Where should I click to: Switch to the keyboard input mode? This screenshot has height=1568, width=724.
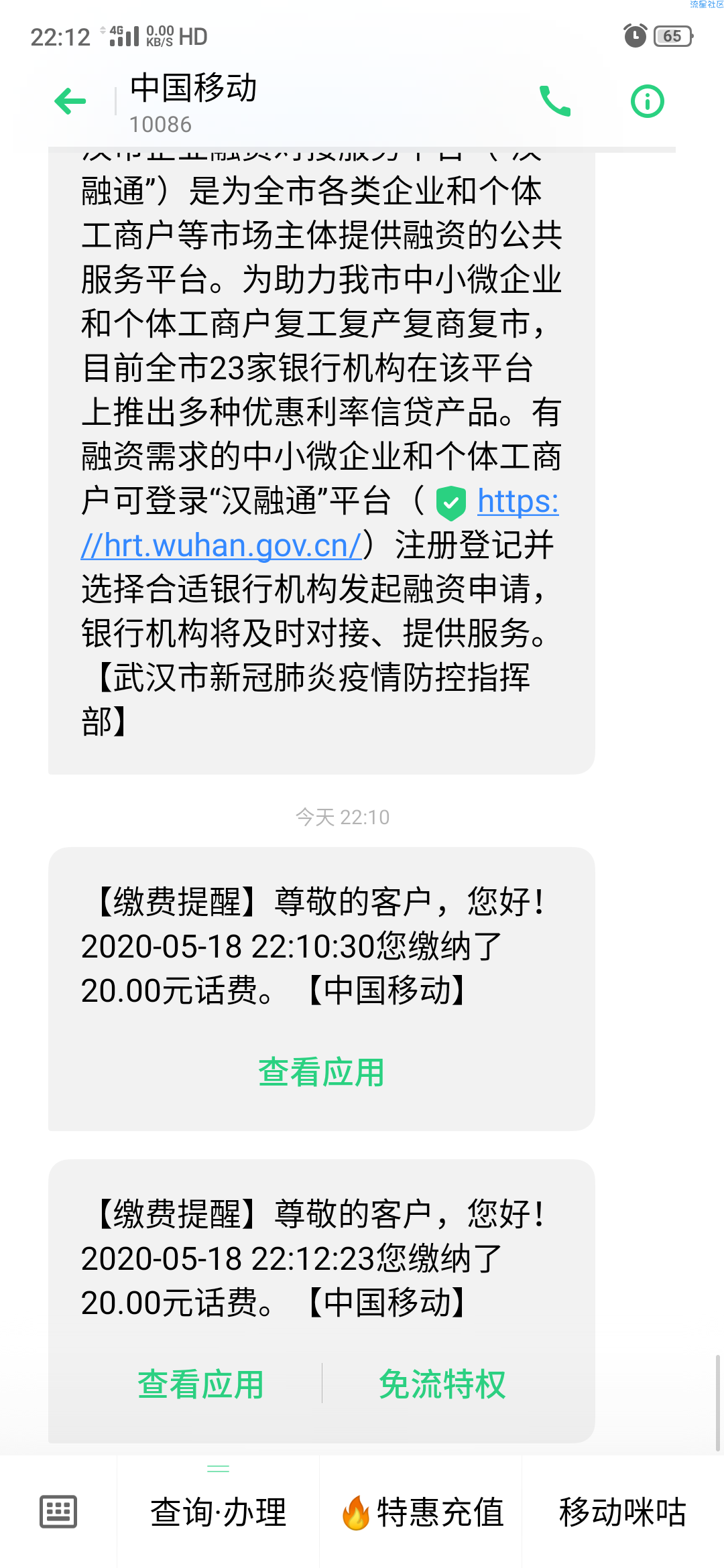tap(58, 1512)
